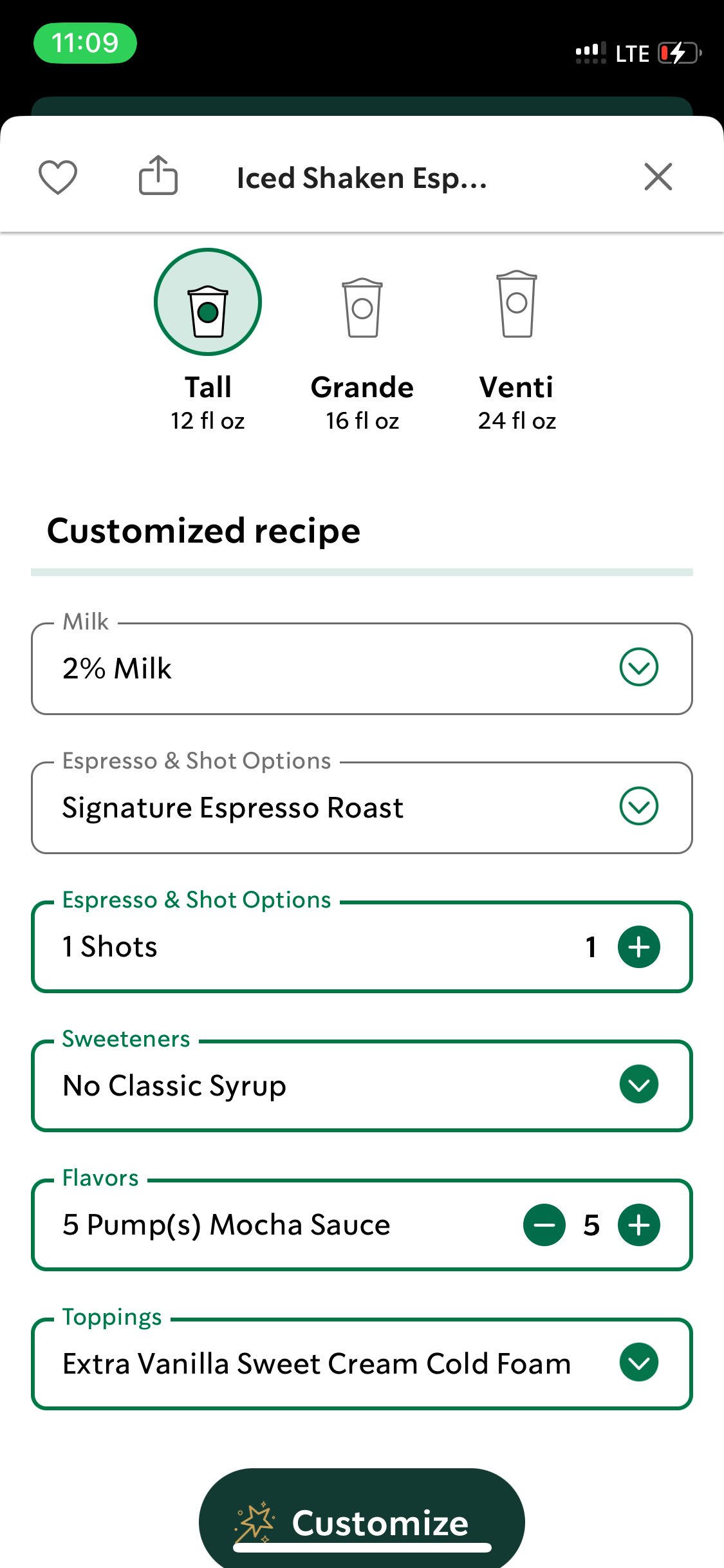Expand the No Classic Syrup sweetener dropdown
724x1568 pixels.
click(x=362, y=1085)
